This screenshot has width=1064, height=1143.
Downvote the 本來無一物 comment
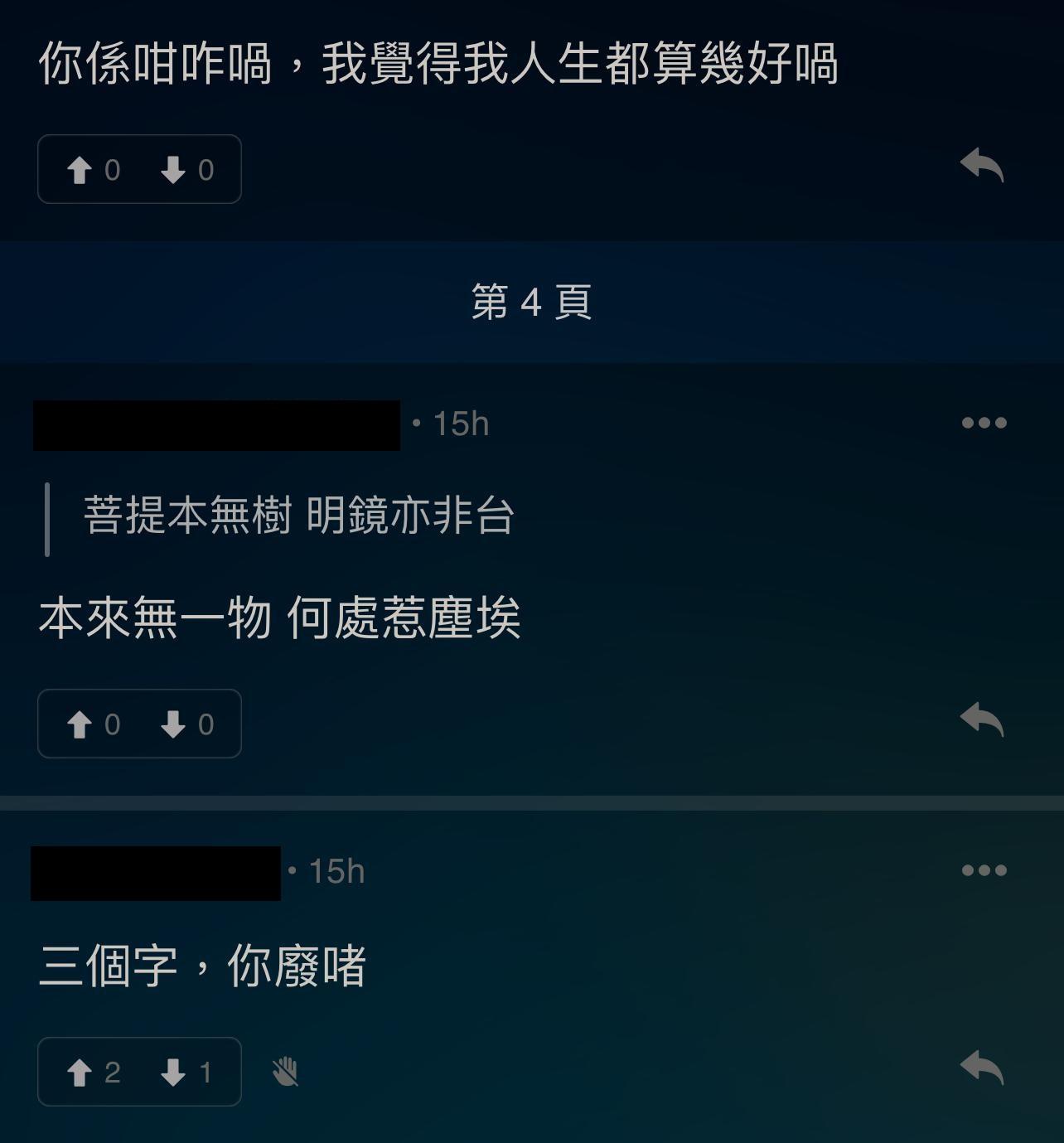tap(174, 725)
